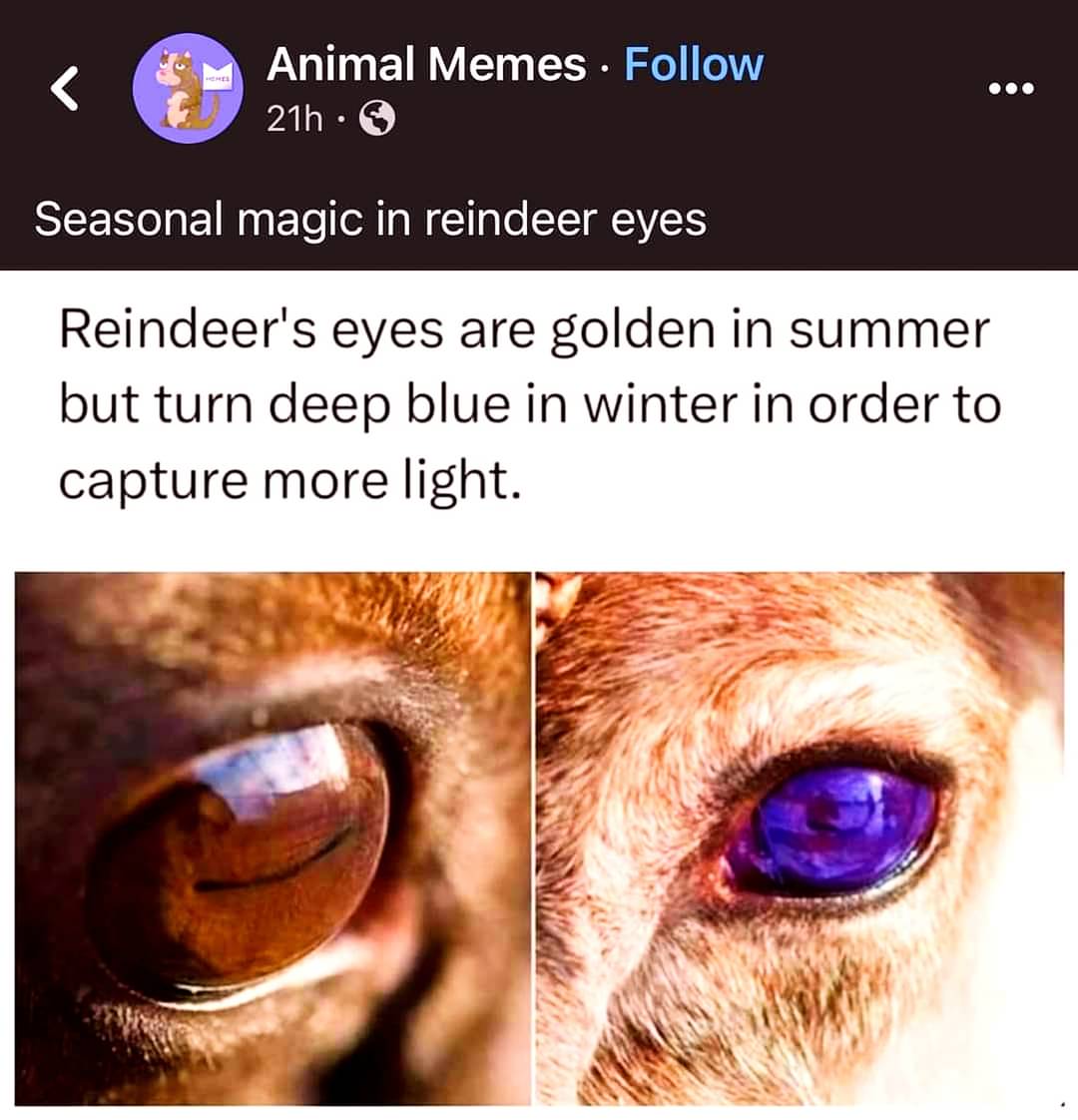The height and width of the screenshot is (1120, 1078).
Task: Open the Animal Memes page name
Action: click(x=425, y=65)
